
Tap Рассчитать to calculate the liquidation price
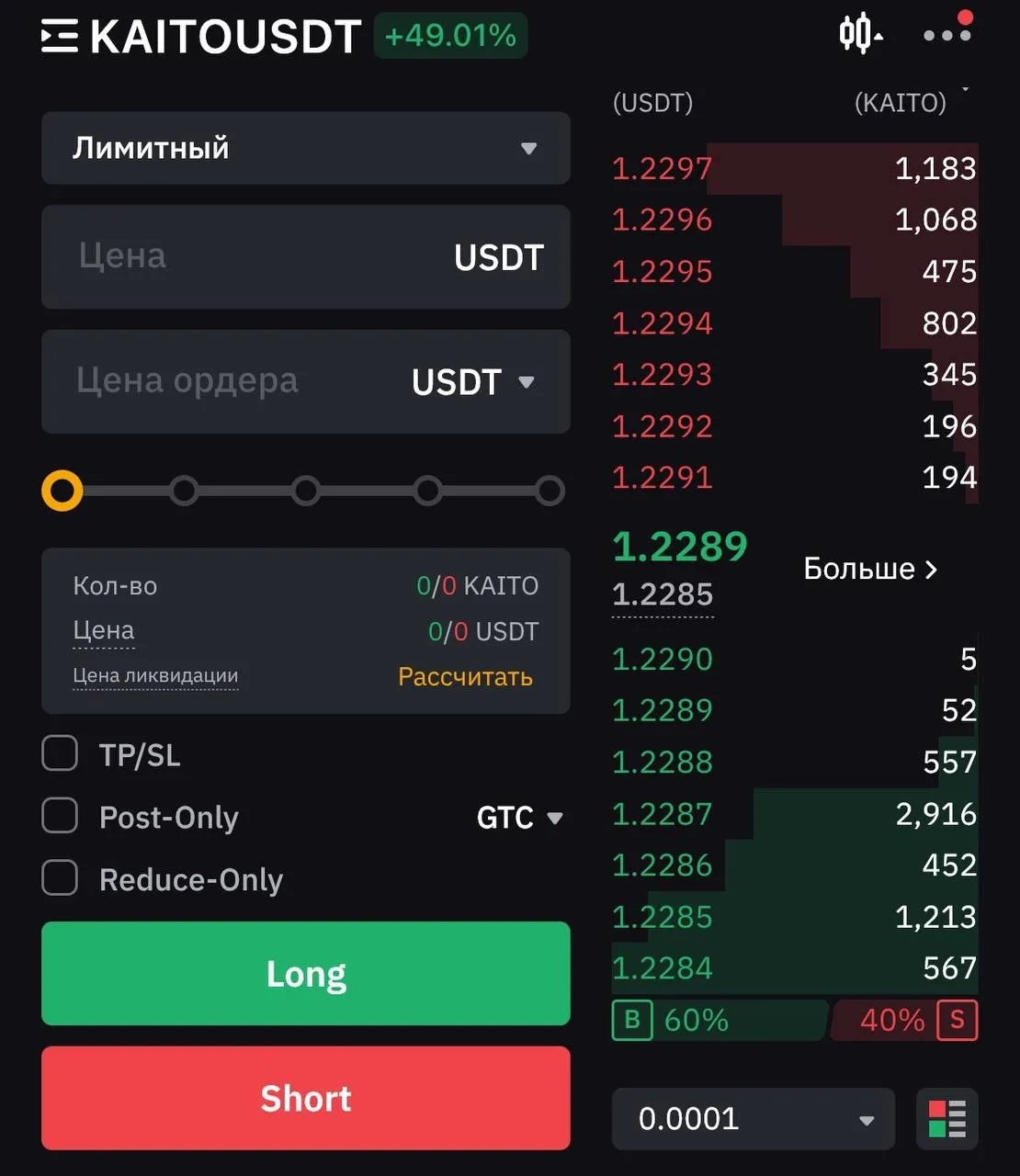[465, 677]
